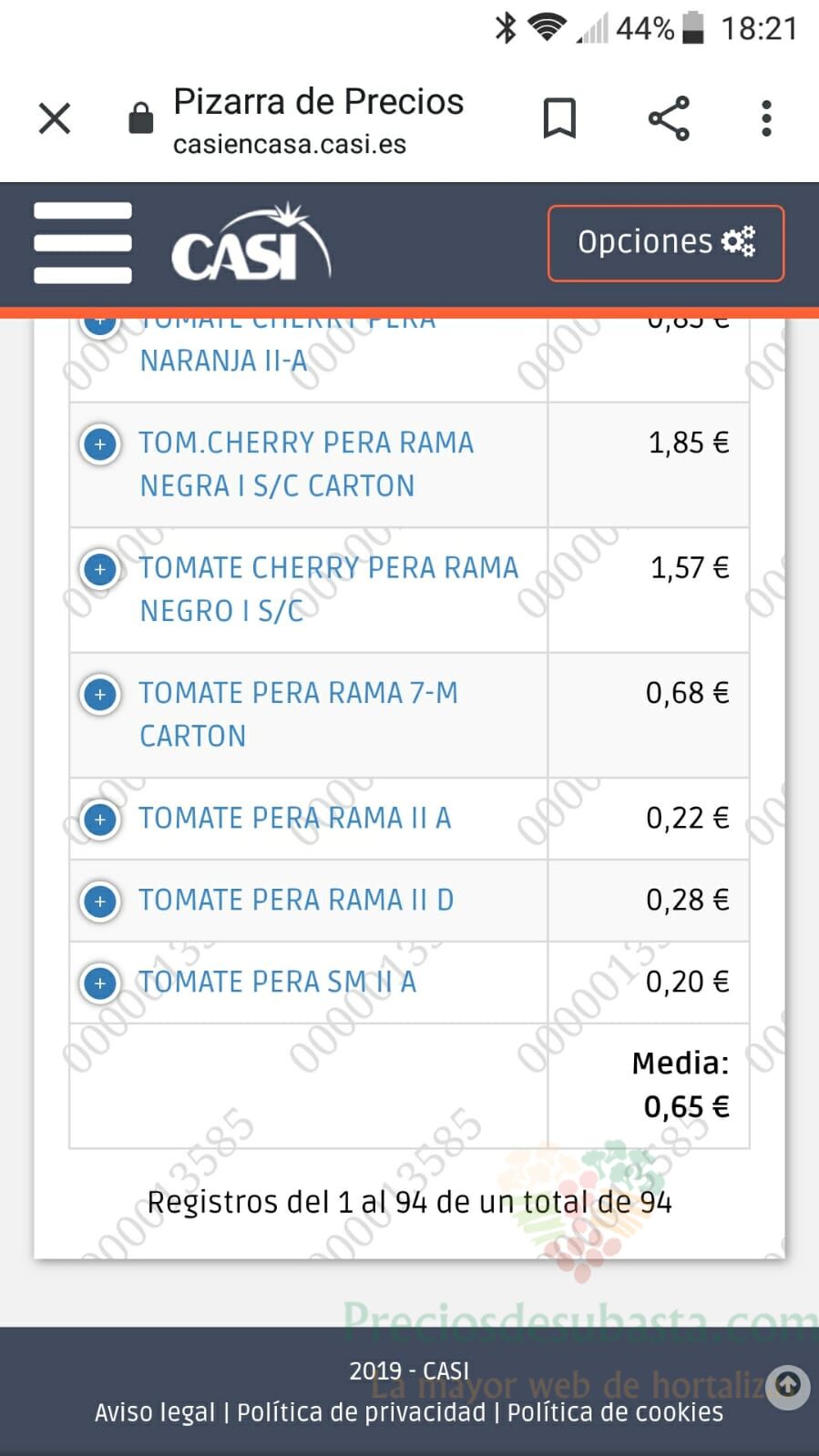The image size is (819, 1456).
Task: Open the CASI hamburger menu
Action: point(83,243)
